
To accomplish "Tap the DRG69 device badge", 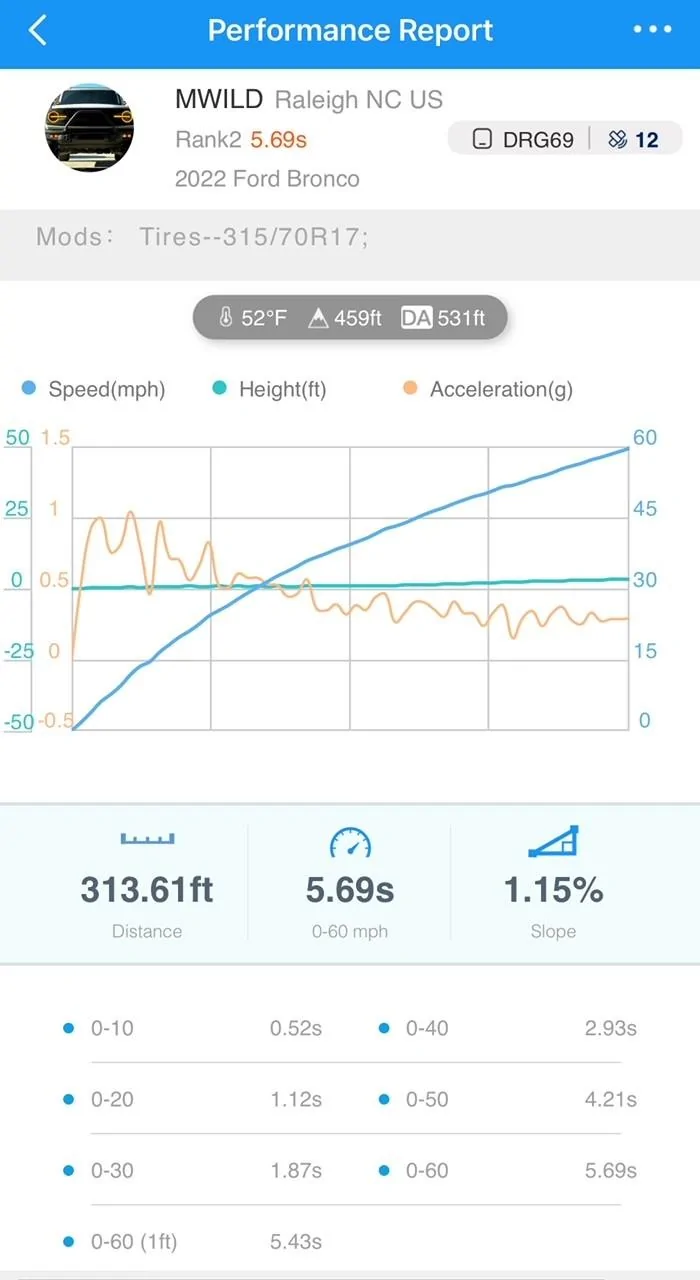I will click(524, 139).
